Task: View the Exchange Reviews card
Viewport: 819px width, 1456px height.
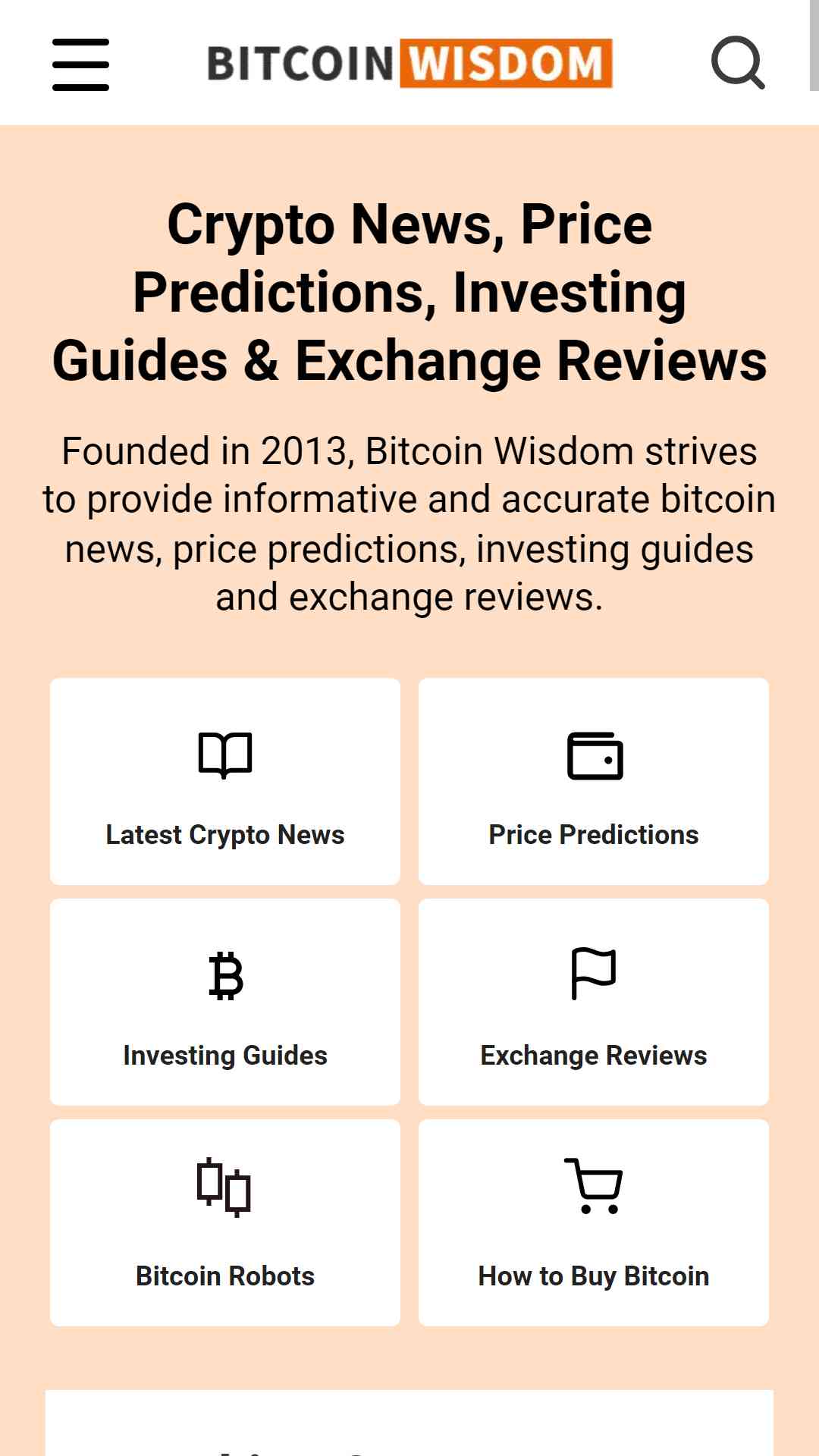Action: (x=594, y=1003)
